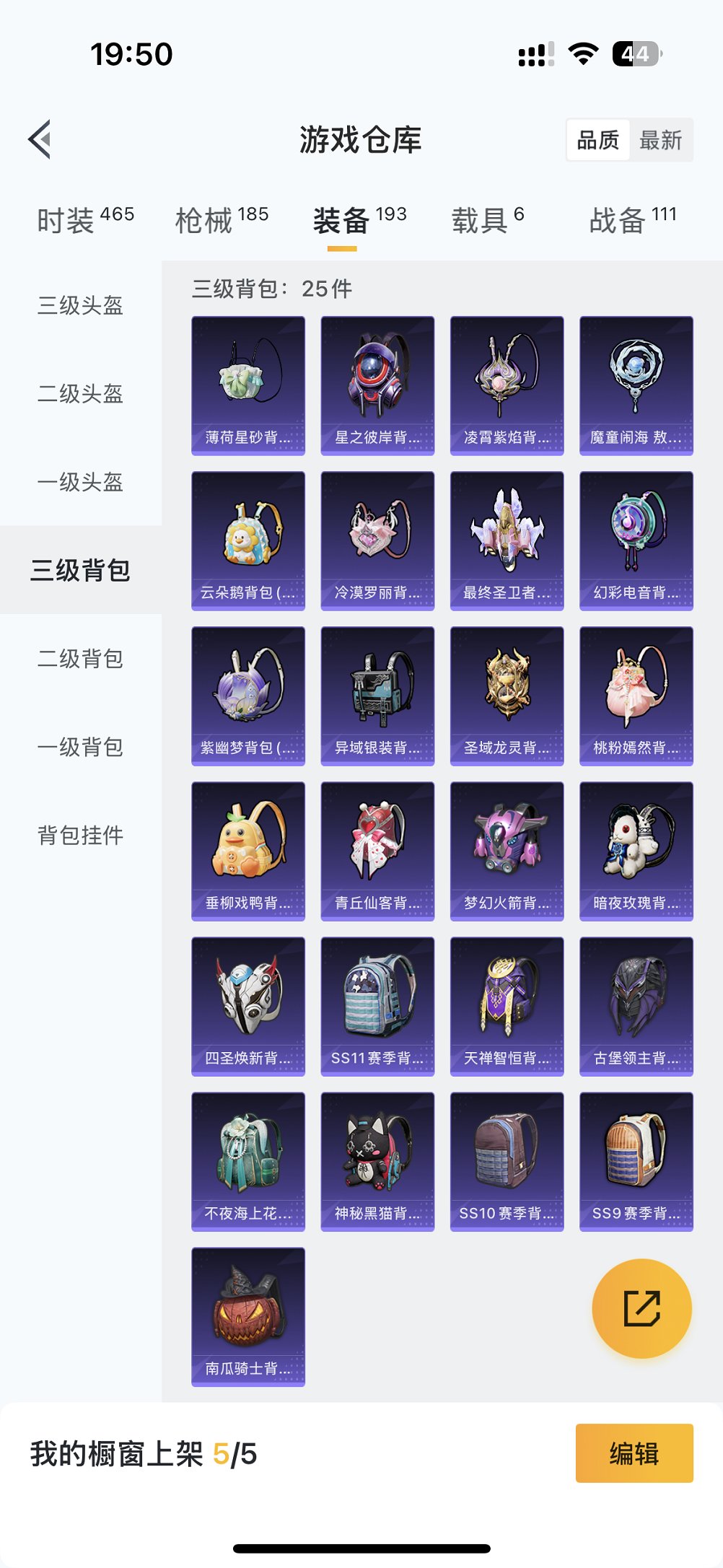Open the 南瓜骑士背包 pumpkin backpack
This screenshot has height=1568, width=723.
pyautogui.click(x=248, y=1313)
